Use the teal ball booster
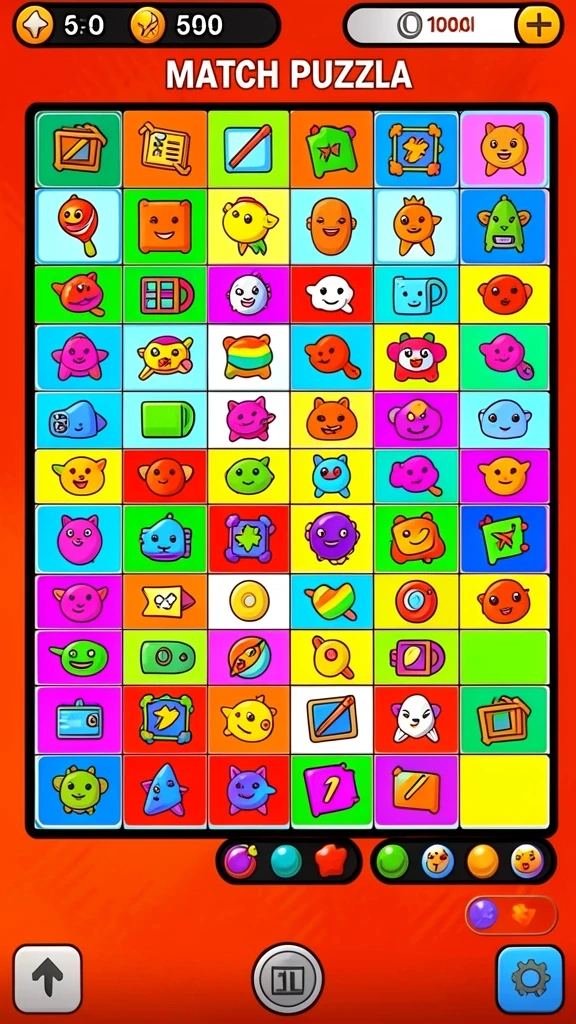Viewport: 576px width, 1024px height. [286, 861]
